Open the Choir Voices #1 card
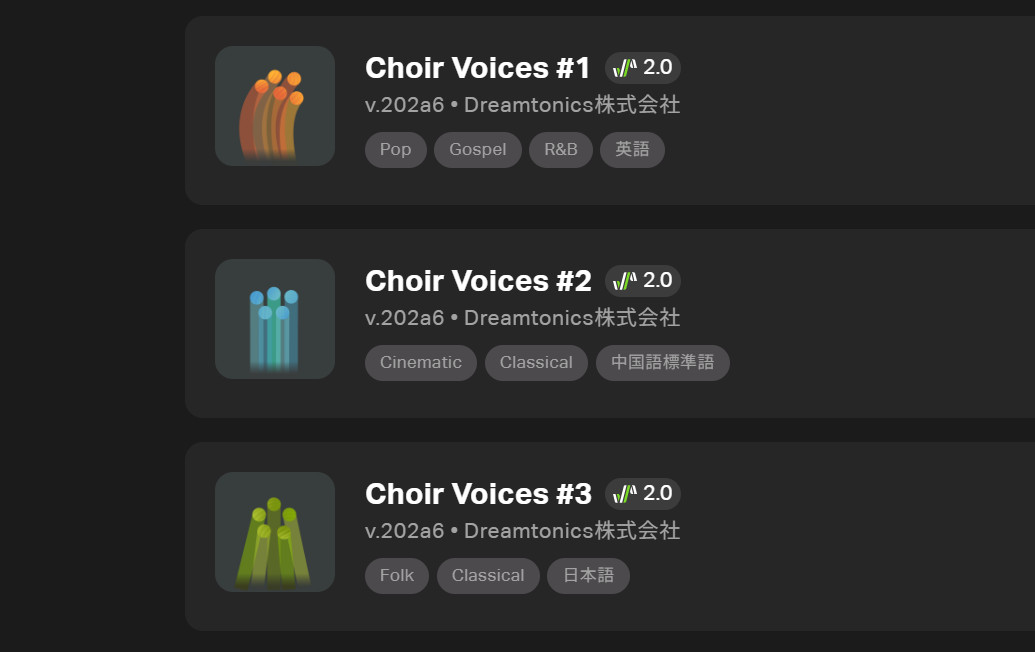The height and width of the screenshot is (652, 1035). (477, 68)
